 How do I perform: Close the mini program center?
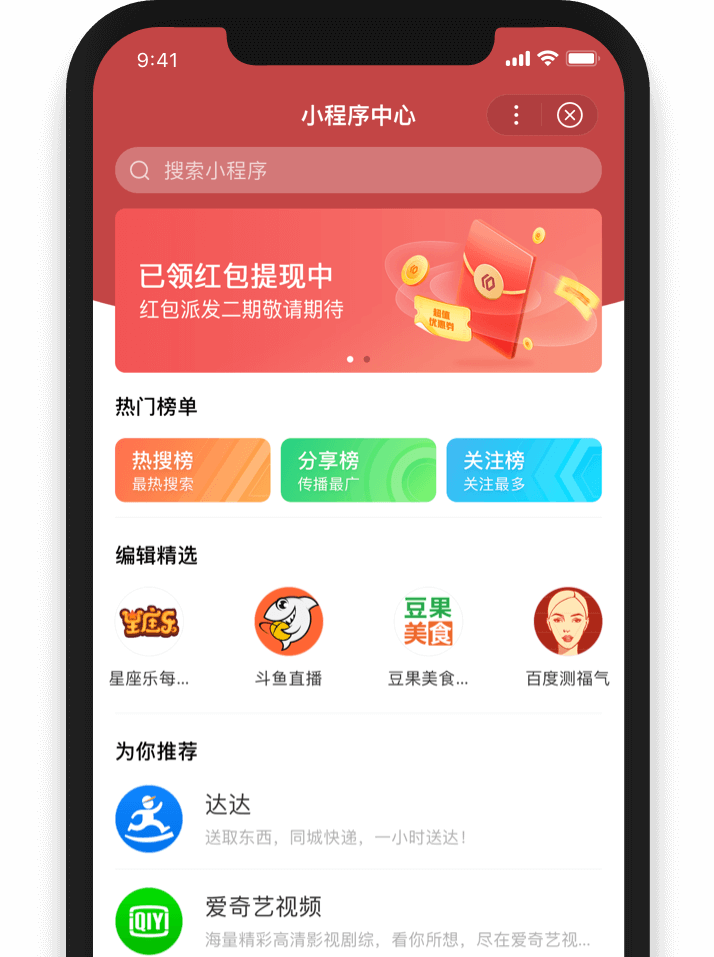(x=569, y=115)
